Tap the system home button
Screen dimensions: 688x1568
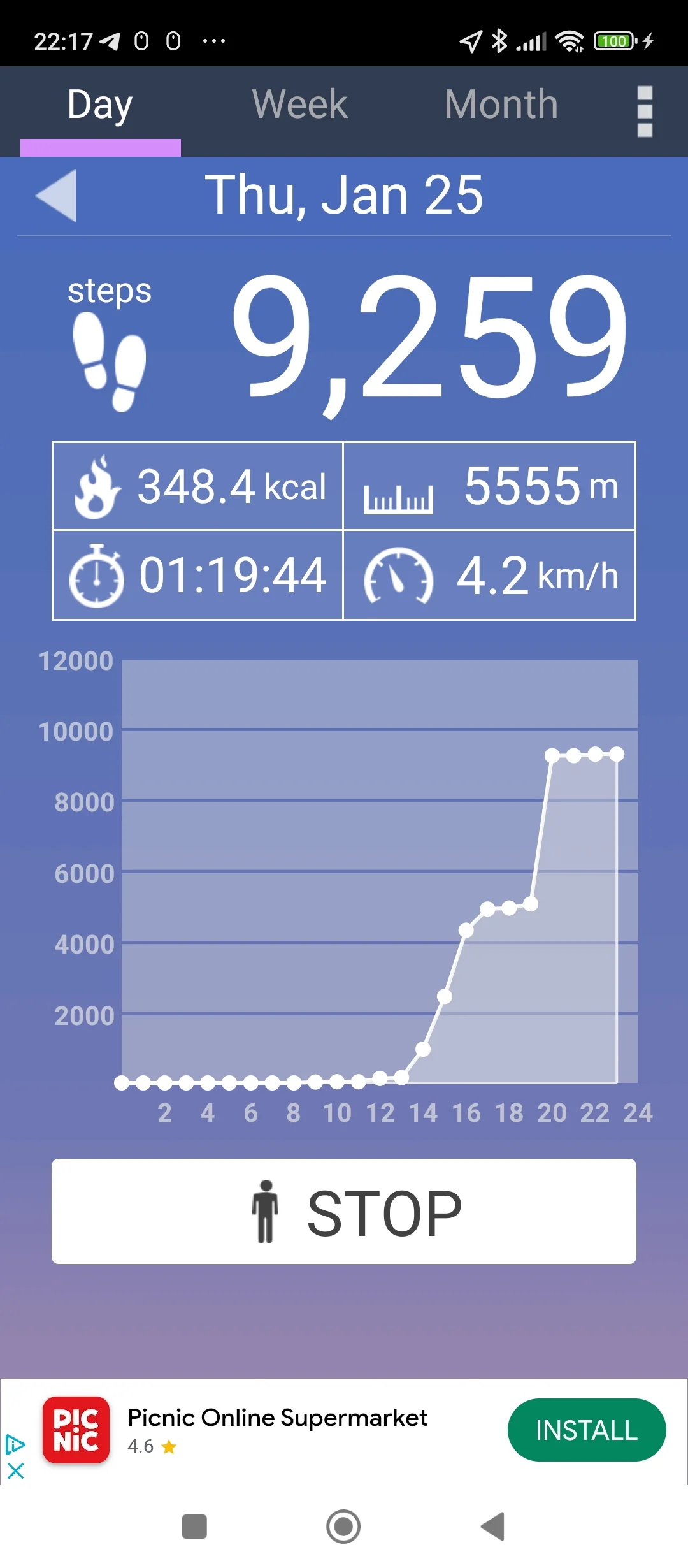tap(343, 1527)
